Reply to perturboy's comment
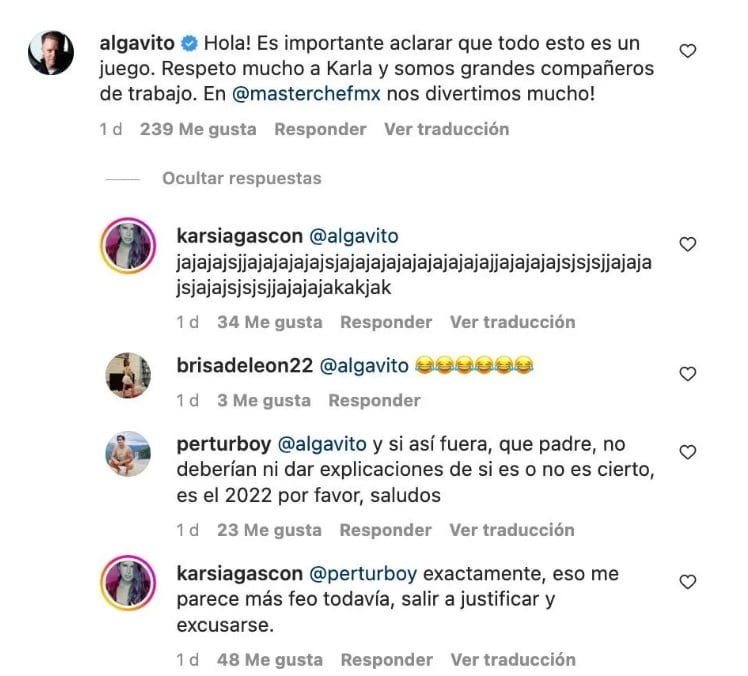 coord(386,530)
